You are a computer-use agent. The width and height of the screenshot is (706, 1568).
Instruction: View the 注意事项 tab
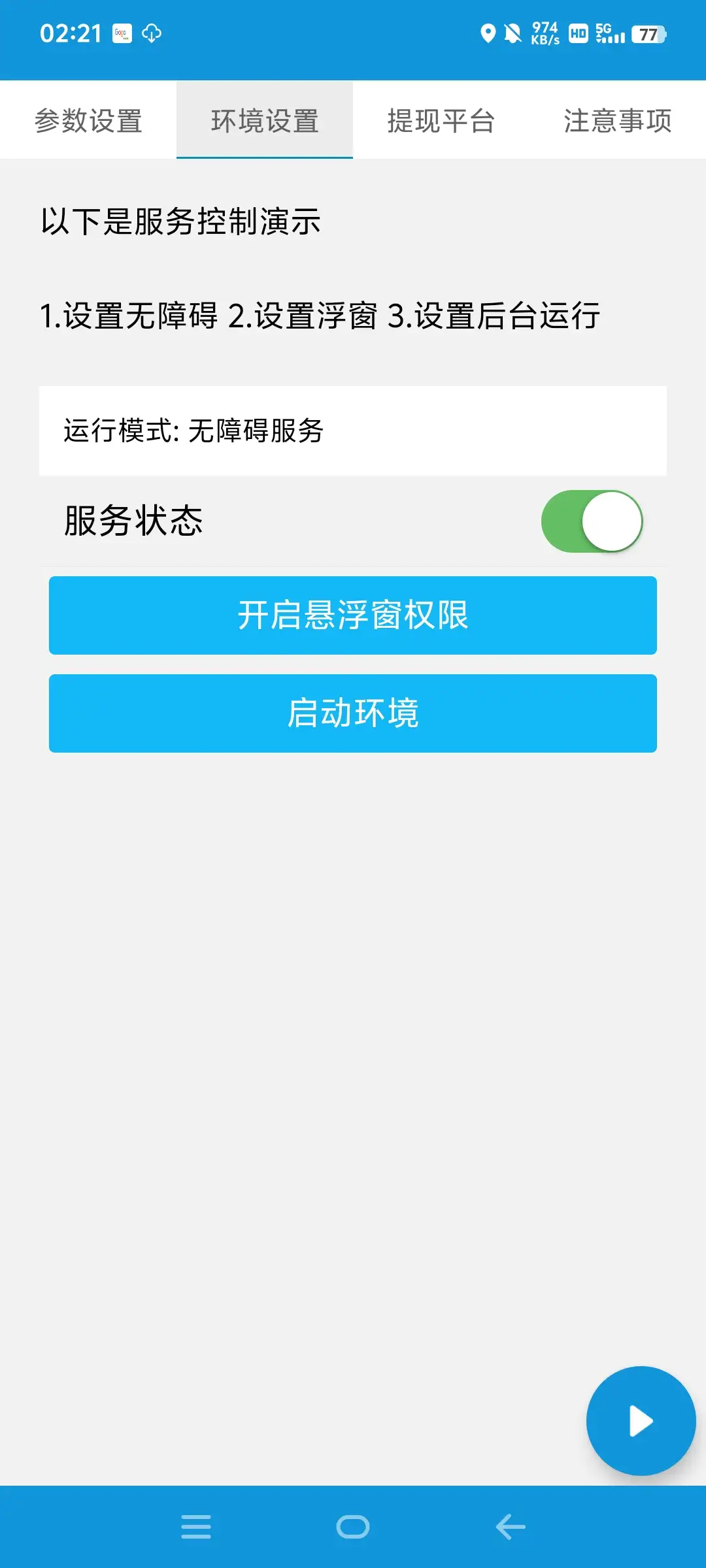(617, 120)
